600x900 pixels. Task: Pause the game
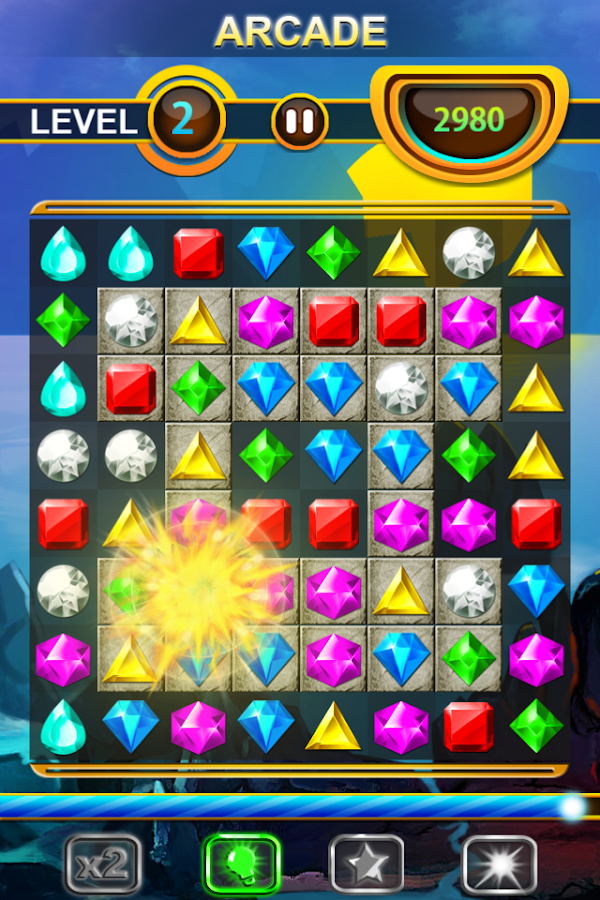300,122
